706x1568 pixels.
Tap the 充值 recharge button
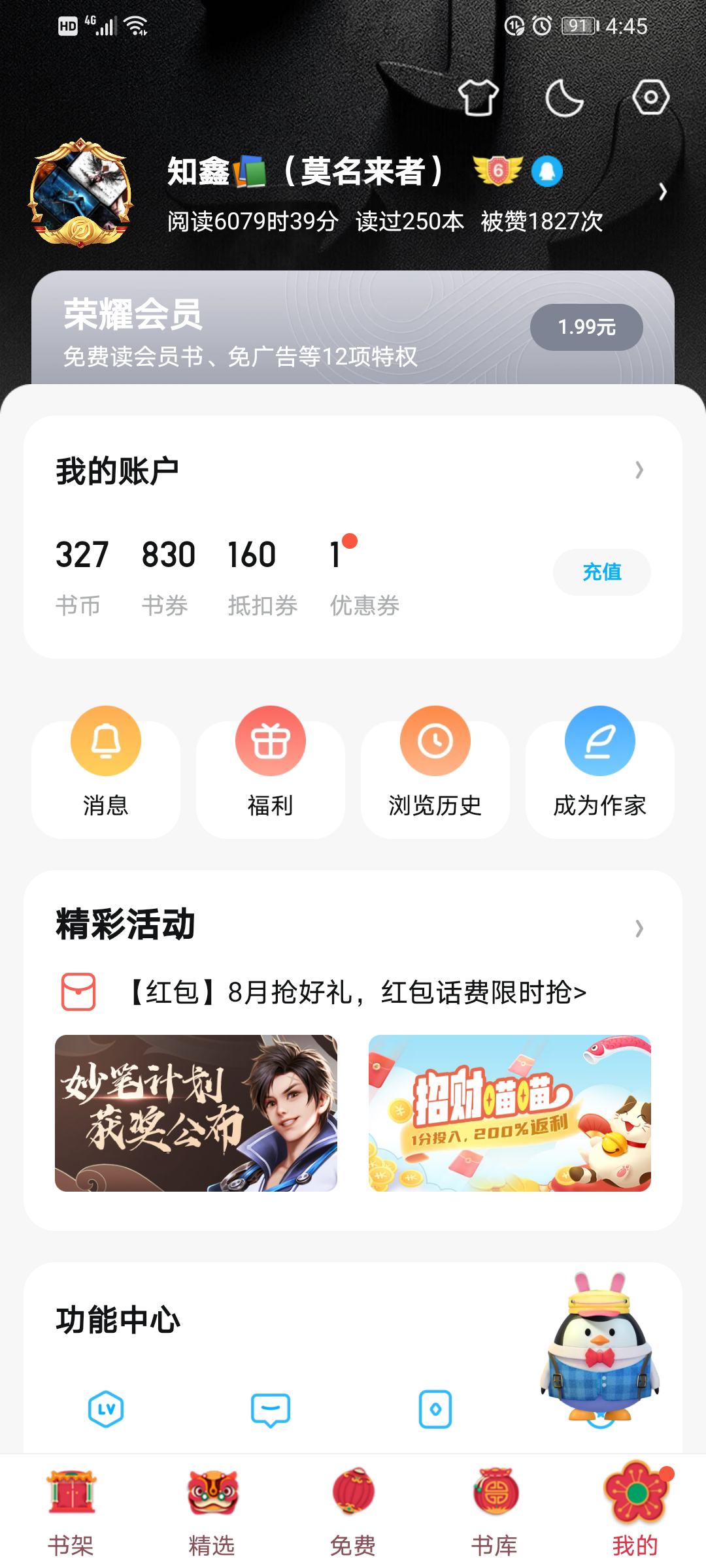[x=601, y=572]
